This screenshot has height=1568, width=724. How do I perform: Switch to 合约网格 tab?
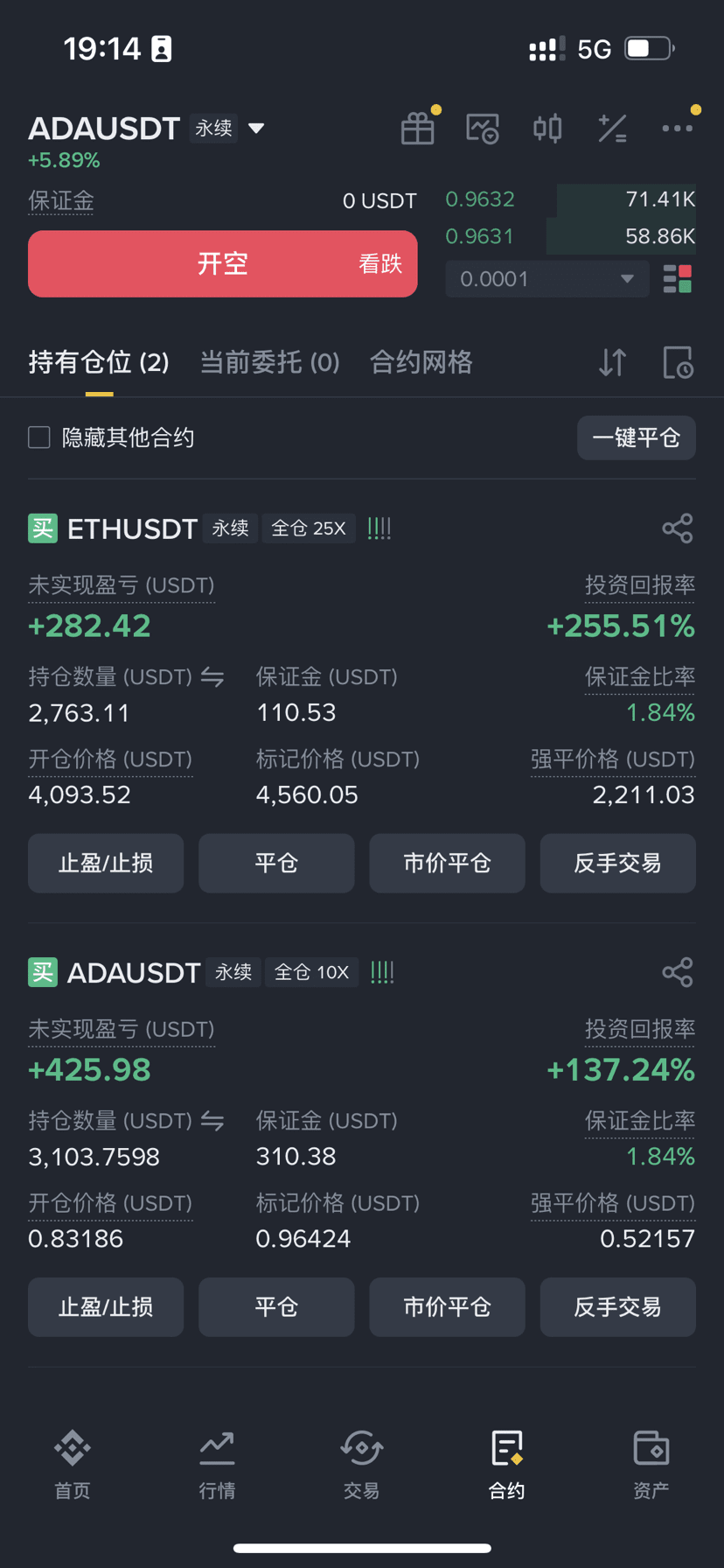pyautogui.click(x=421, y=362)
